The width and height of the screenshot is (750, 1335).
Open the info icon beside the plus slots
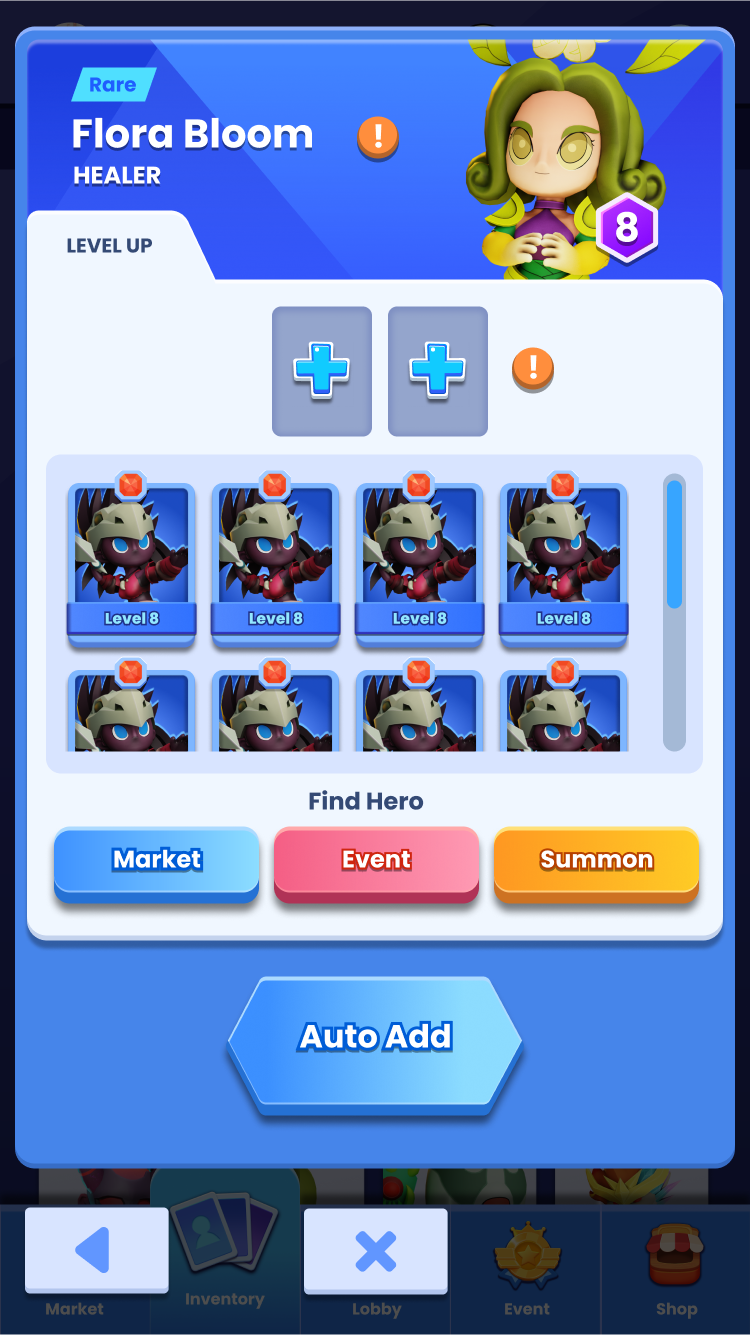point(532,369)
